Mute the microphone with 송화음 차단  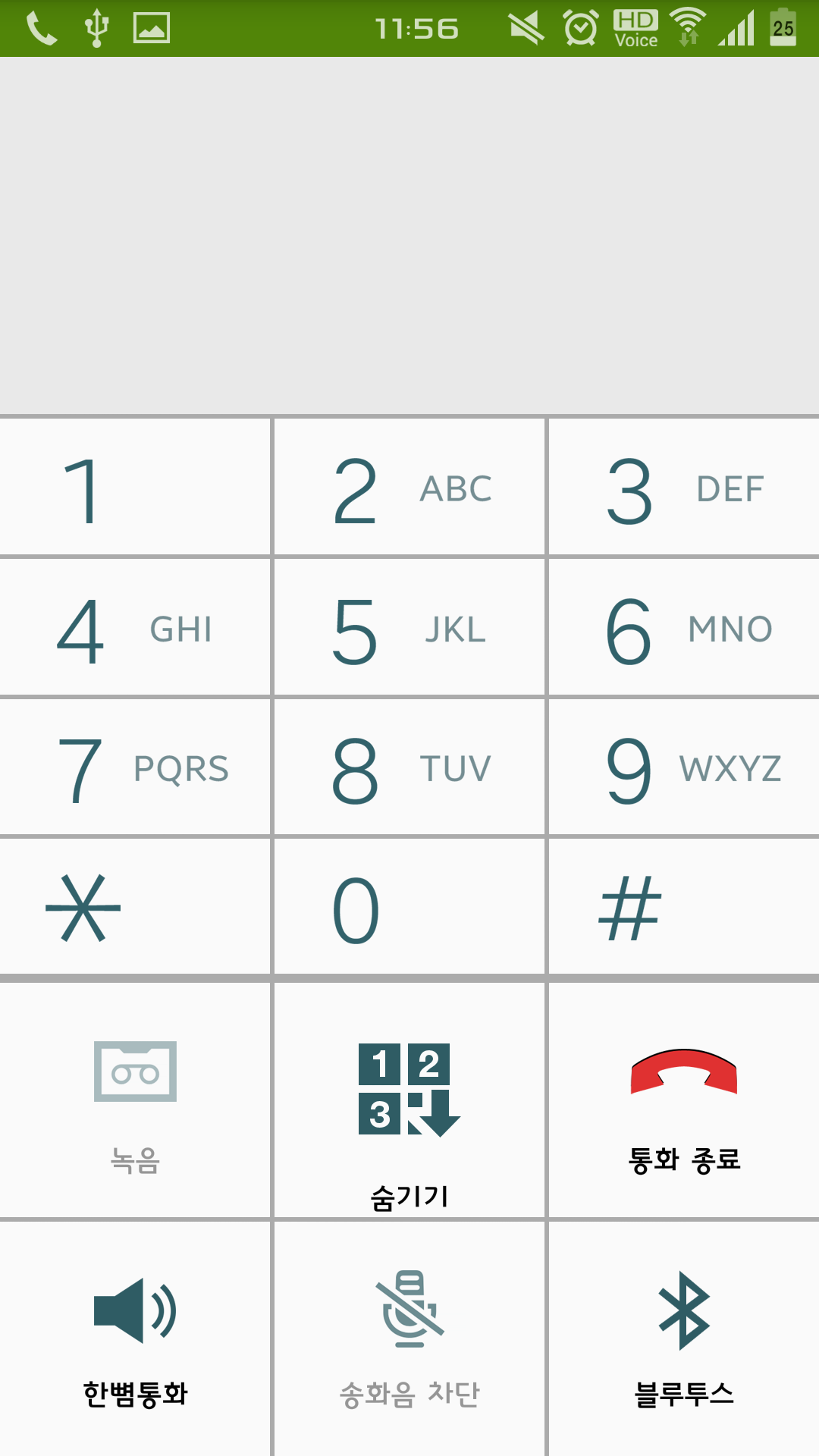click(x=409, y=1338)
